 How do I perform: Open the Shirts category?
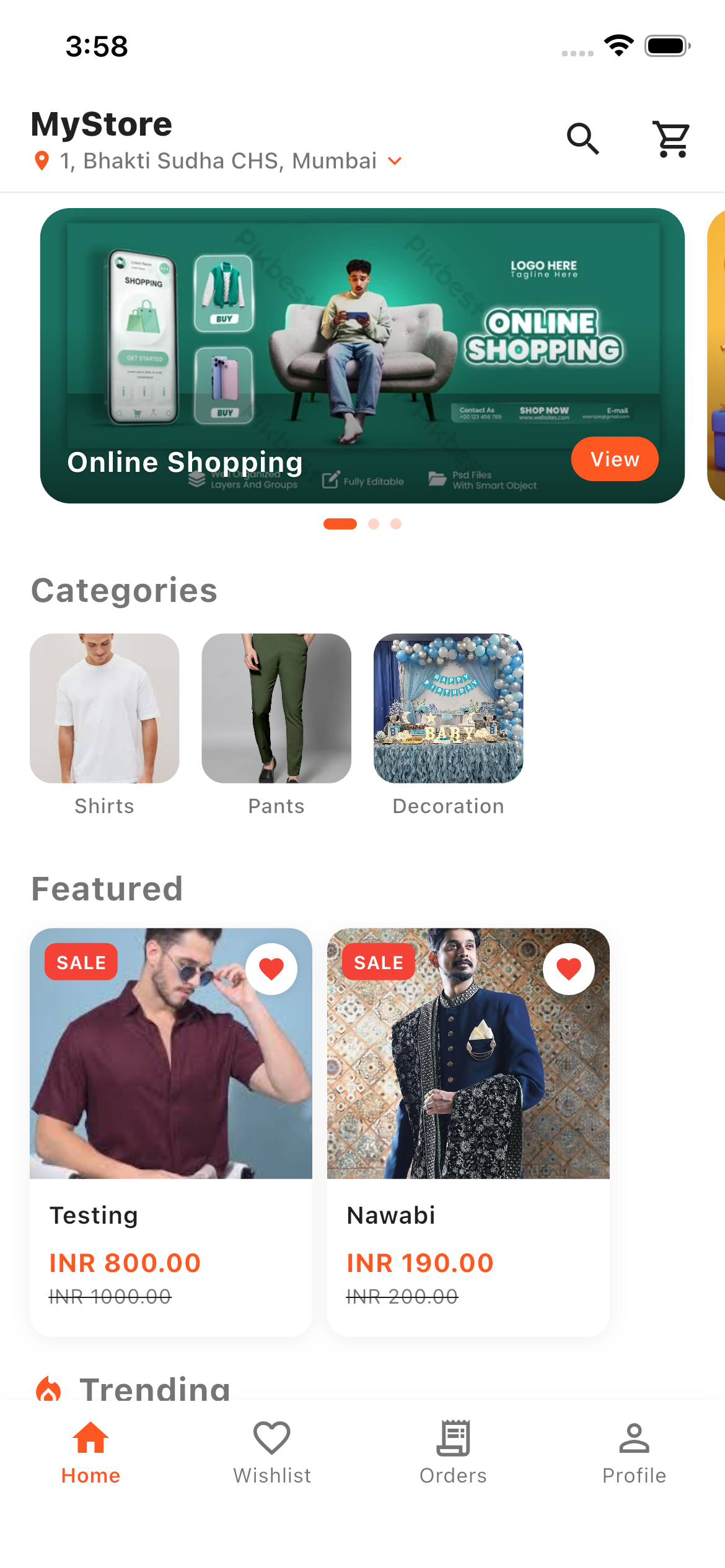coord(105,708)
